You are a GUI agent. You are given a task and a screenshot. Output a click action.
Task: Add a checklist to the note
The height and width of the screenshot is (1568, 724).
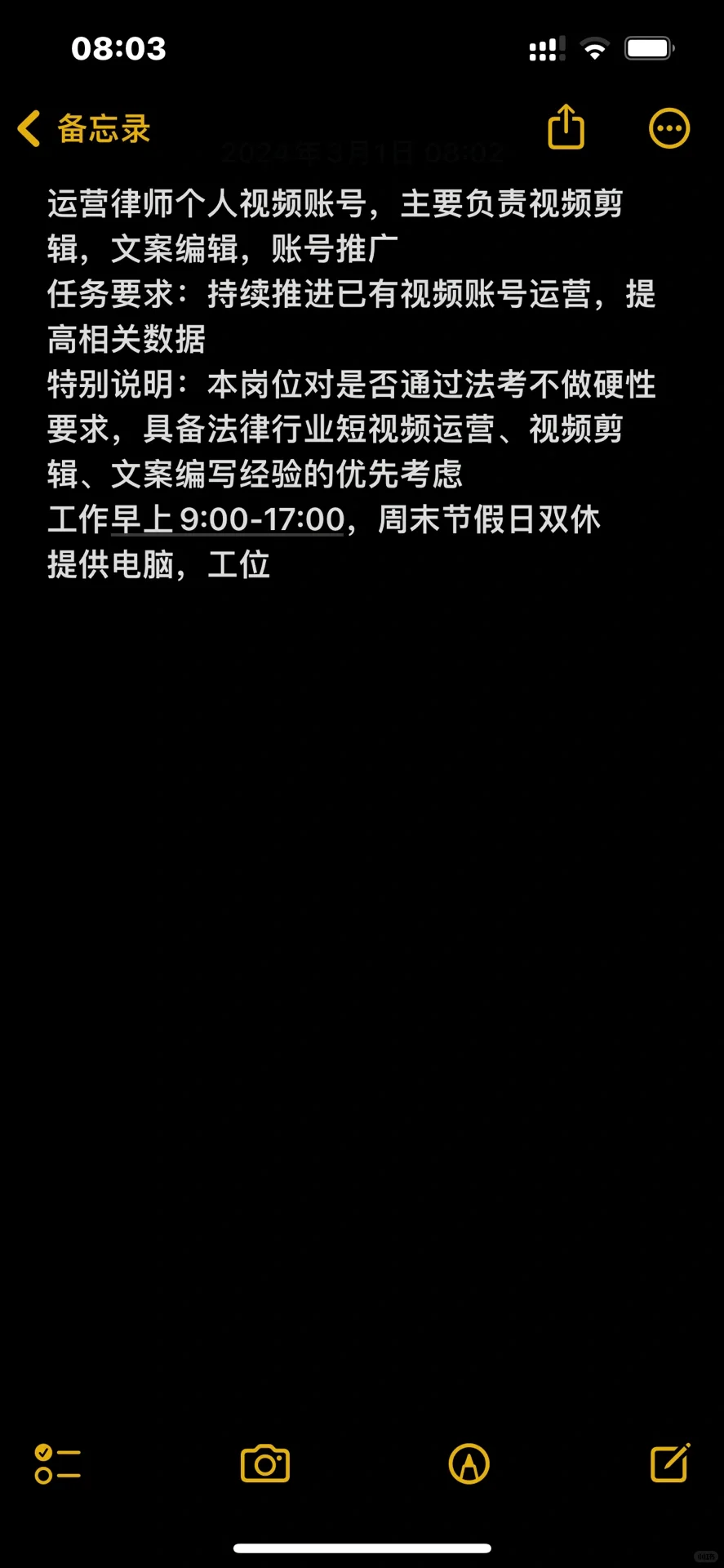(57, 1463)
